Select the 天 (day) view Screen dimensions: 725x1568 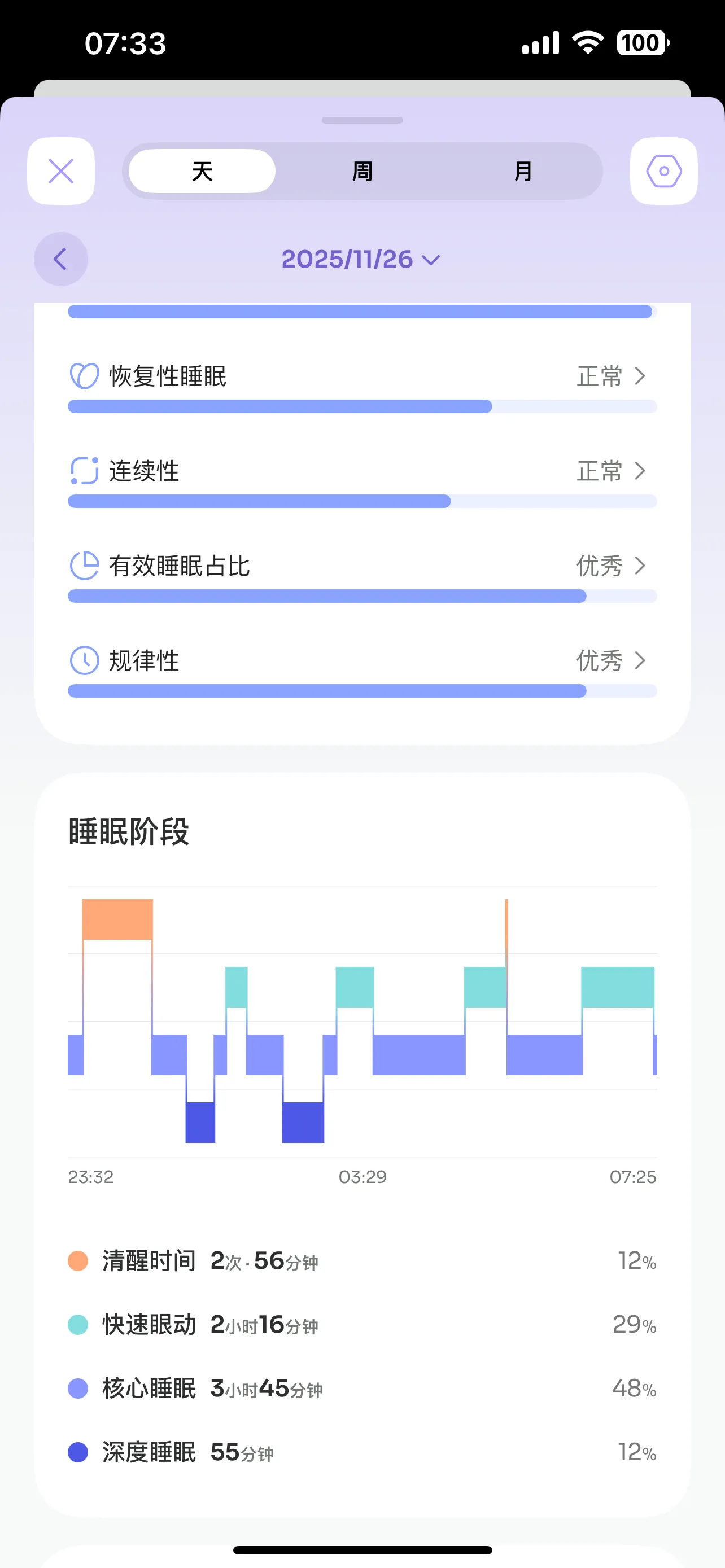202,171
